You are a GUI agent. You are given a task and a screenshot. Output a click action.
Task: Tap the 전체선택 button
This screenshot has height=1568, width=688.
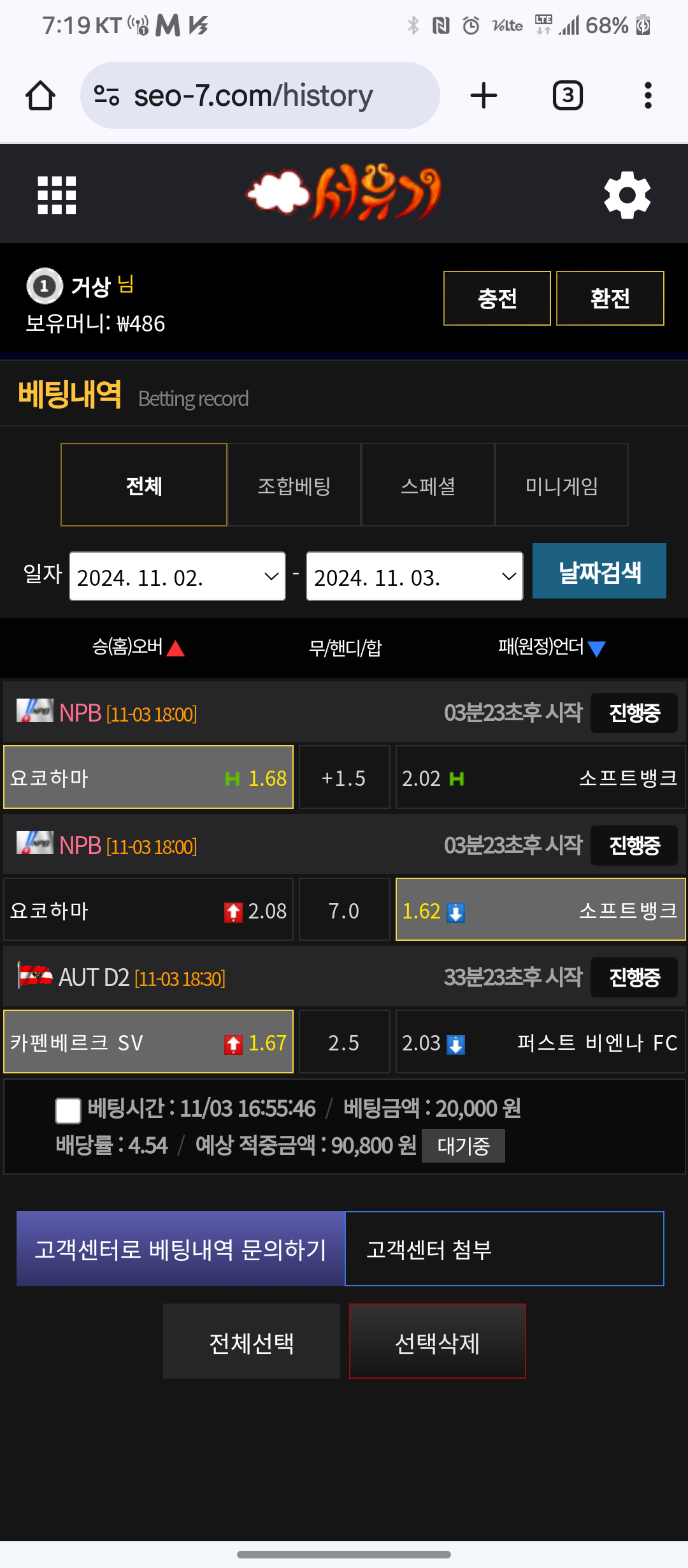252,1341
